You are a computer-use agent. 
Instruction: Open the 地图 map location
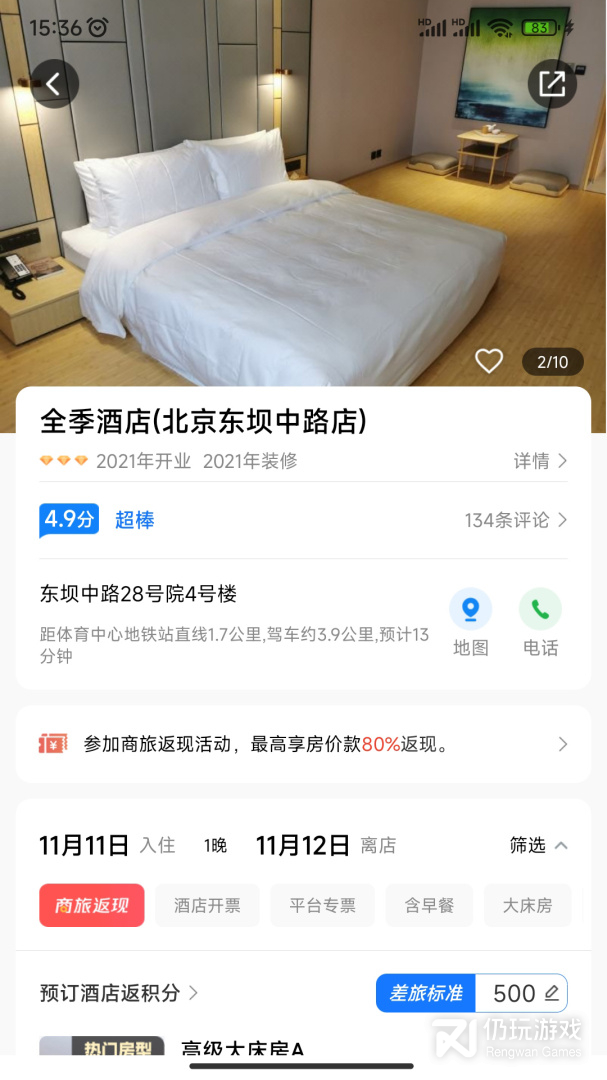click(471, 623)
